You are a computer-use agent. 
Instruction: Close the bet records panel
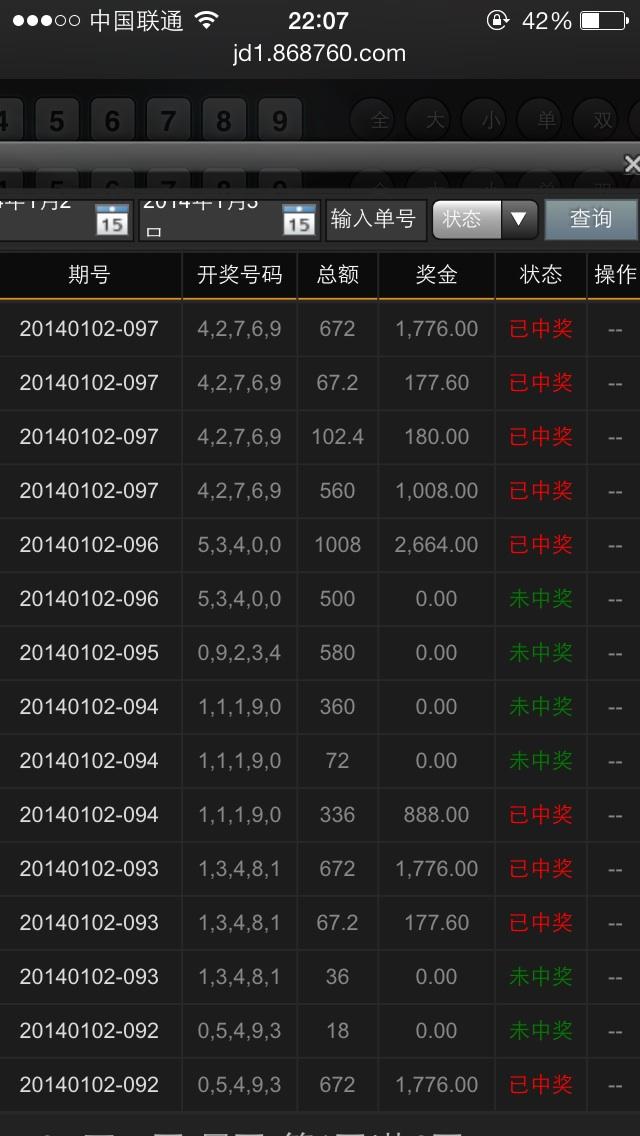click(631, 165)
